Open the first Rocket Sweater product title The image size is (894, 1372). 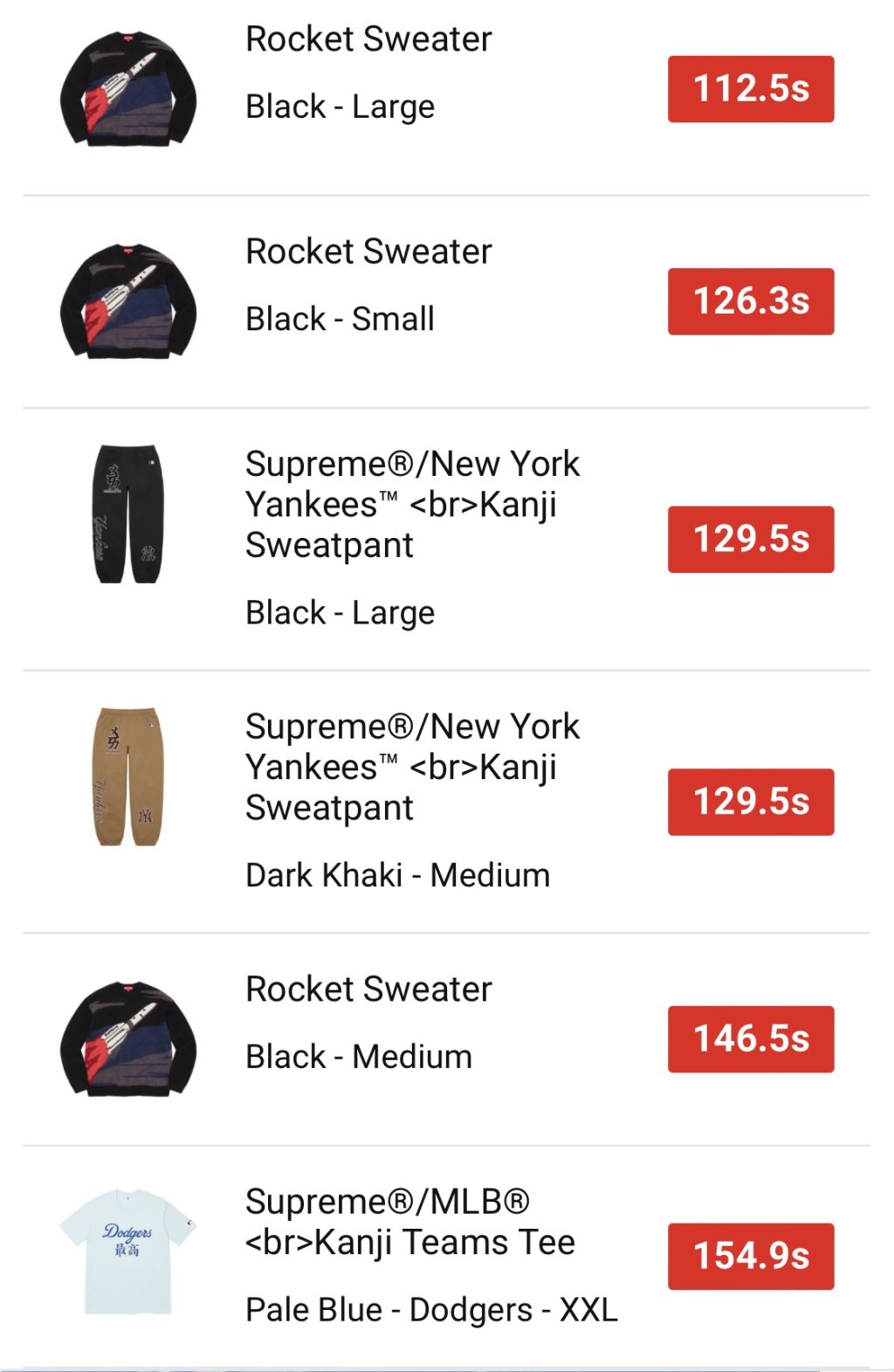368,38
